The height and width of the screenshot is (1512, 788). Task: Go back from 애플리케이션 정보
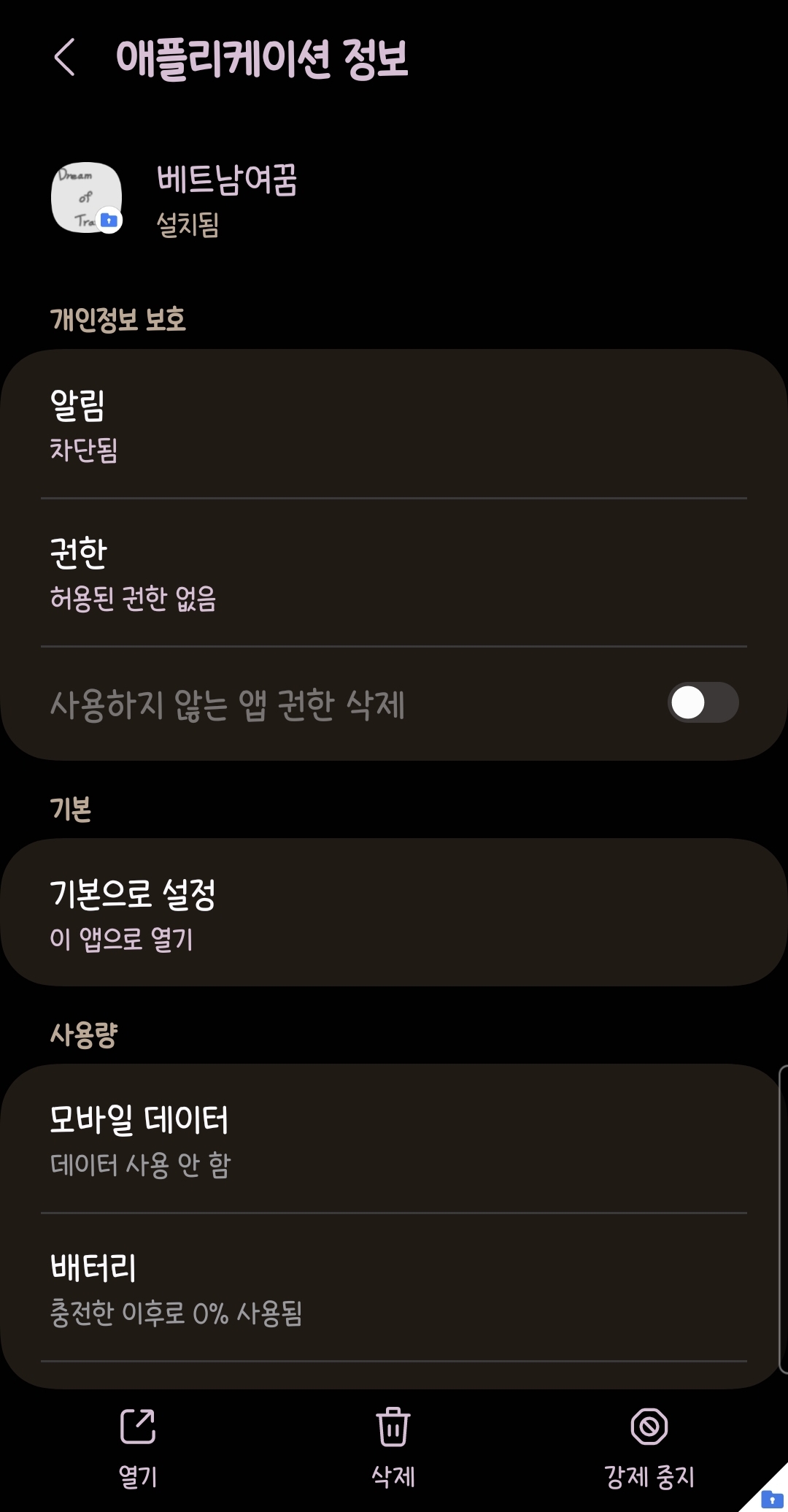(x=64, y=58)
